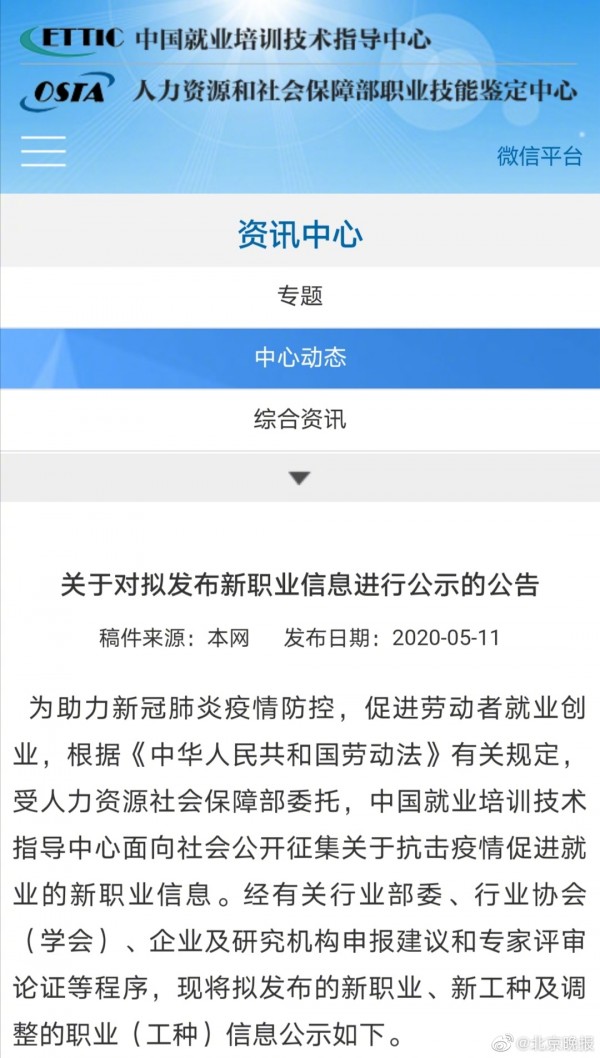Open the hamburger menu
Viewport: 600px width, 1058px height.
pos(43,150)
